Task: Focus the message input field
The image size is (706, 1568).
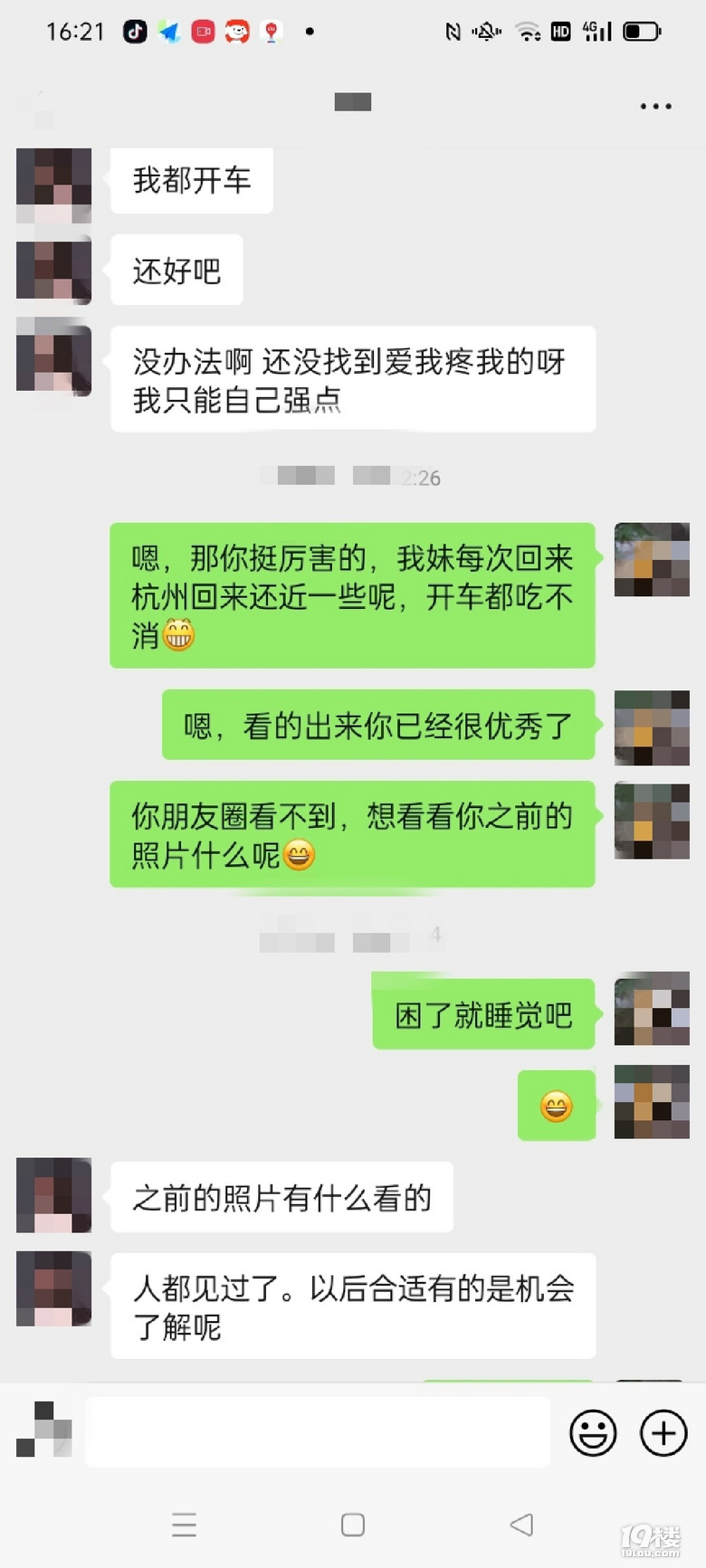Action: tap(318, 1432)
